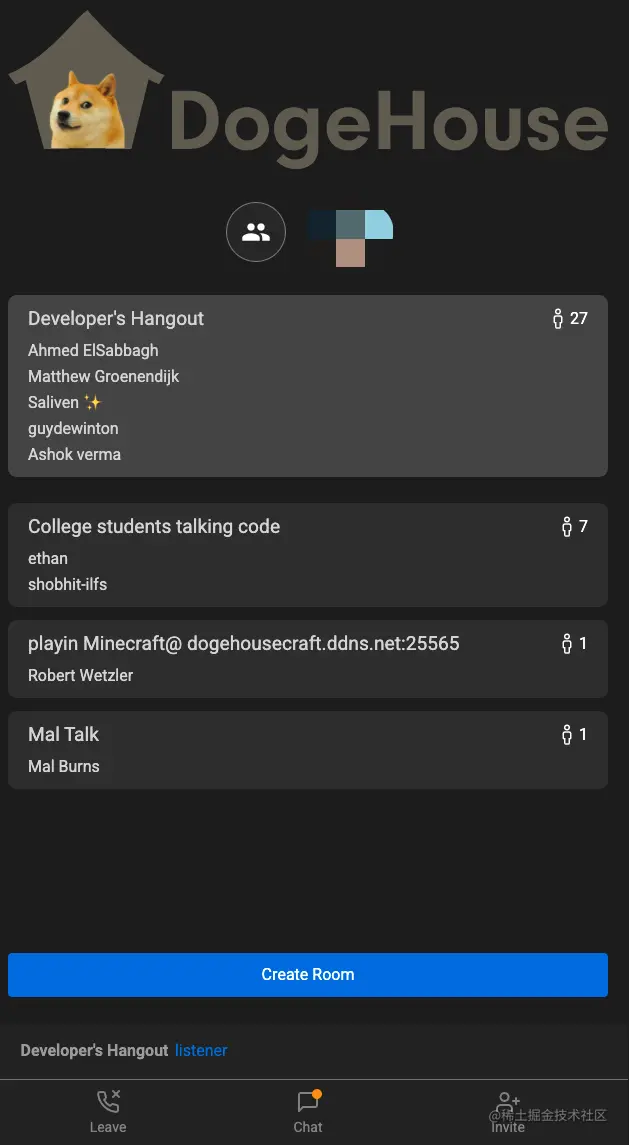Tap the Create Room button

(307, 974)
